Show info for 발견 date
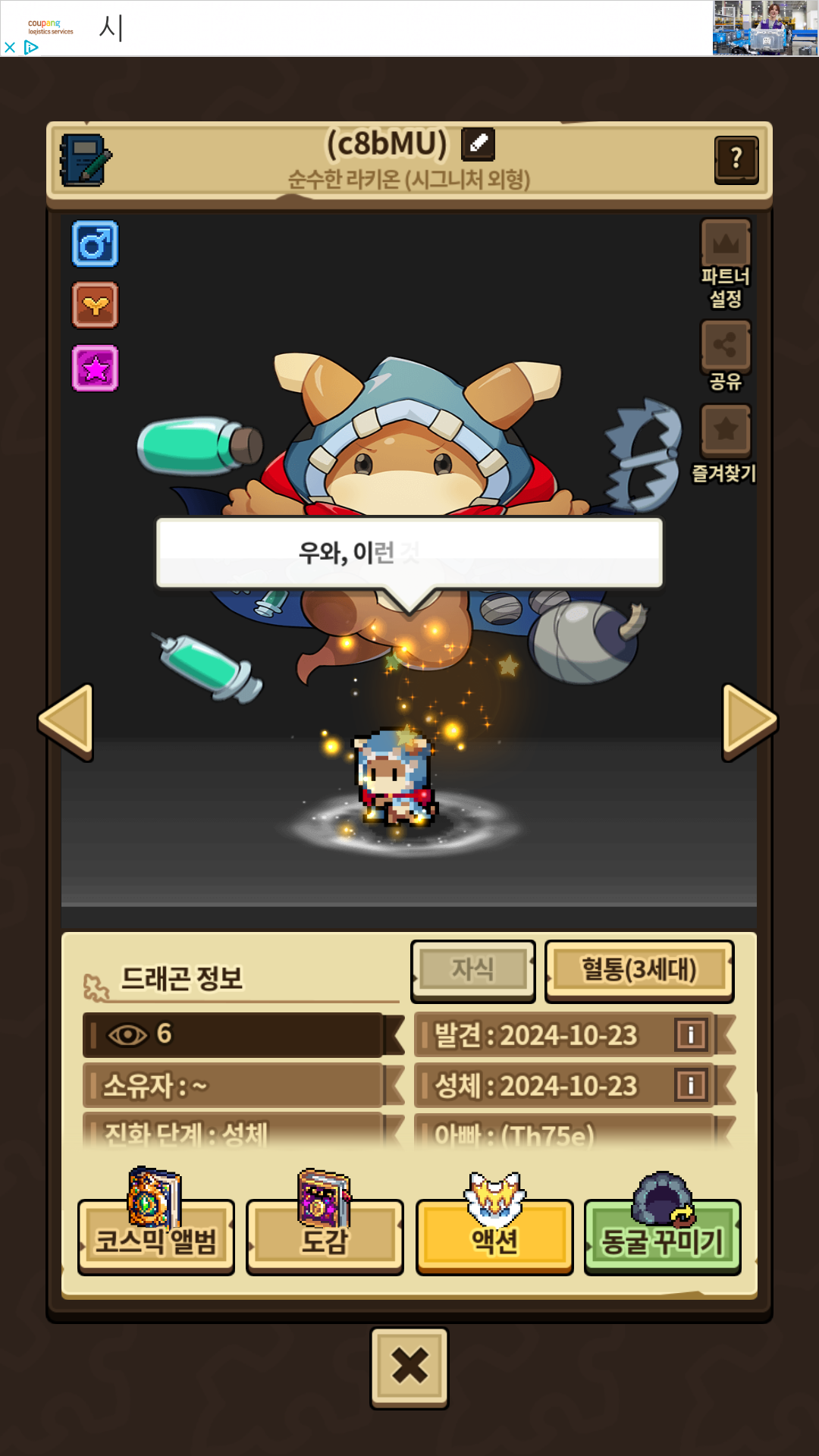Screen dimensions: 819x1456 pos(690,1034)
